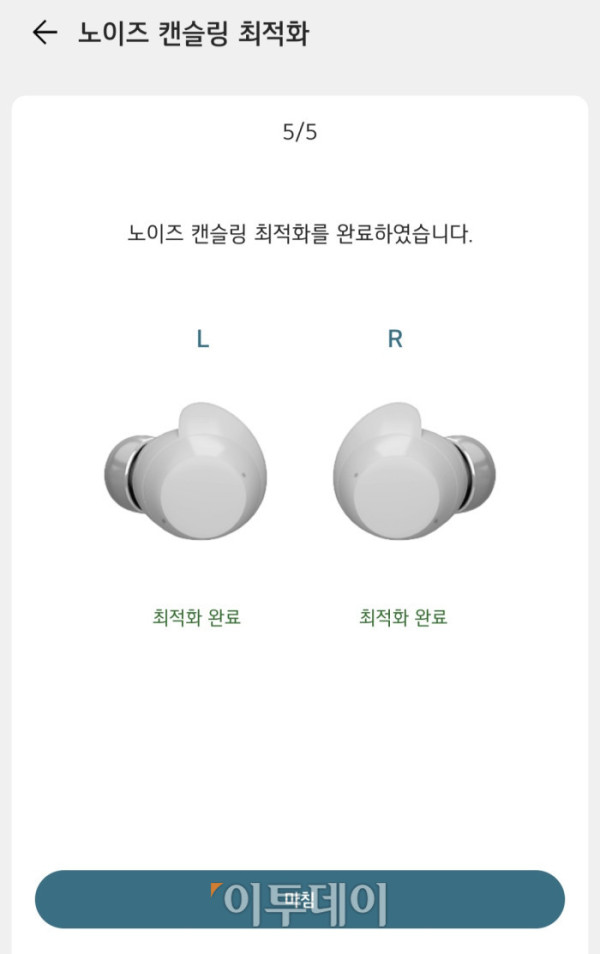Go back from noise cancelling optimization
The width and height of the screenshot is (600, 954).
coord(44,34)
